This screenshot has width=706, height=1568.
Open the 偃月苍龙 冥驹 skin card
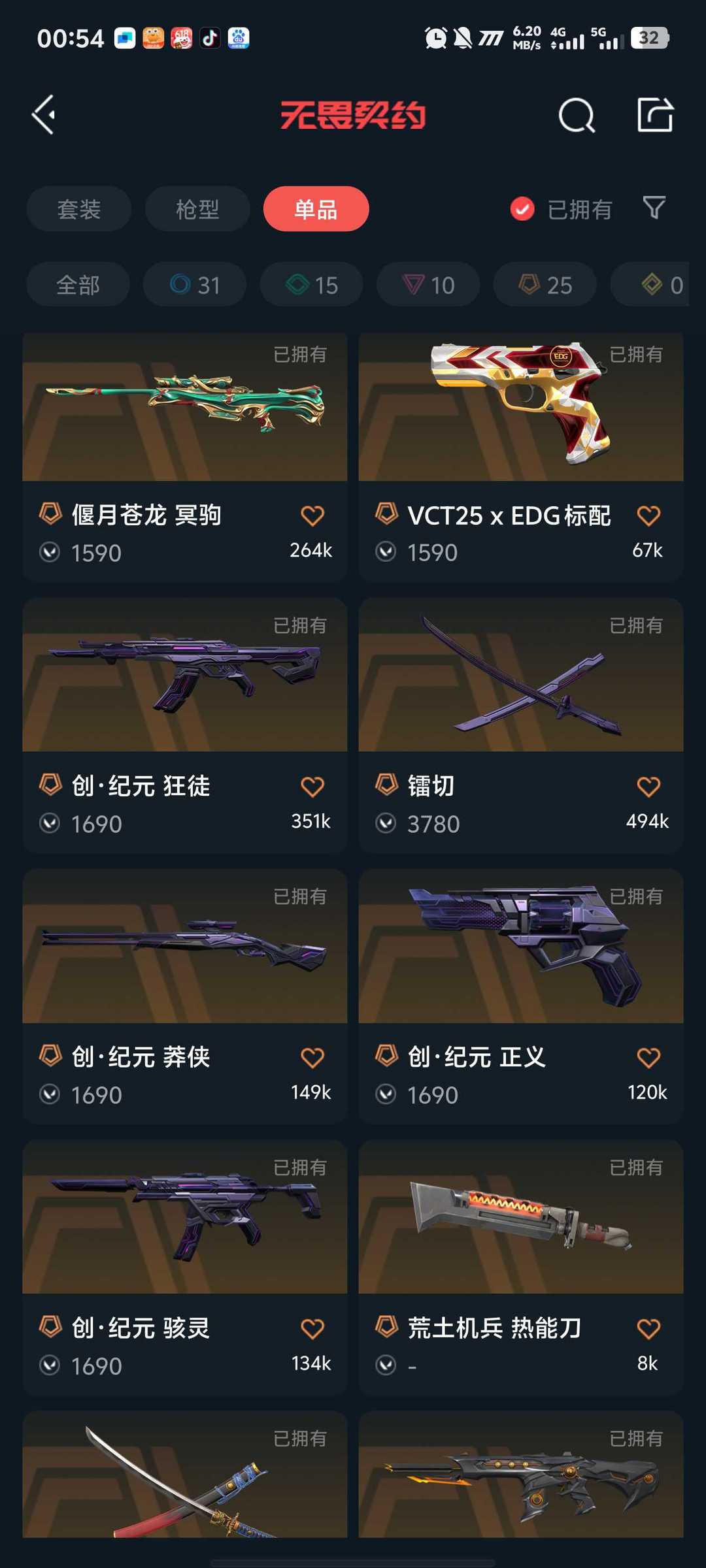(185, 457)
